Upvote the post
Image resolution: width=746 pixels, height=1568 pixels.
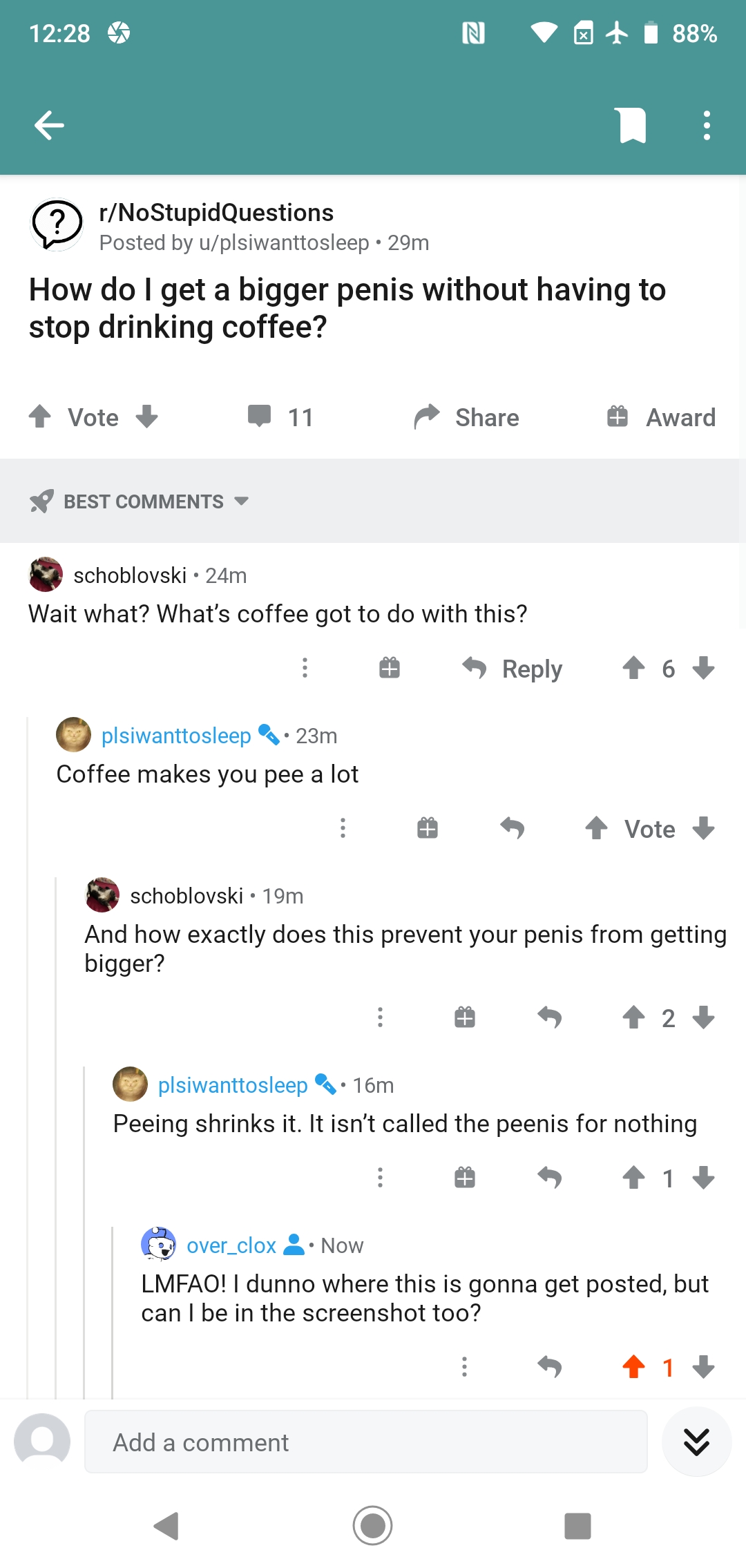click(x=40, y=417)
